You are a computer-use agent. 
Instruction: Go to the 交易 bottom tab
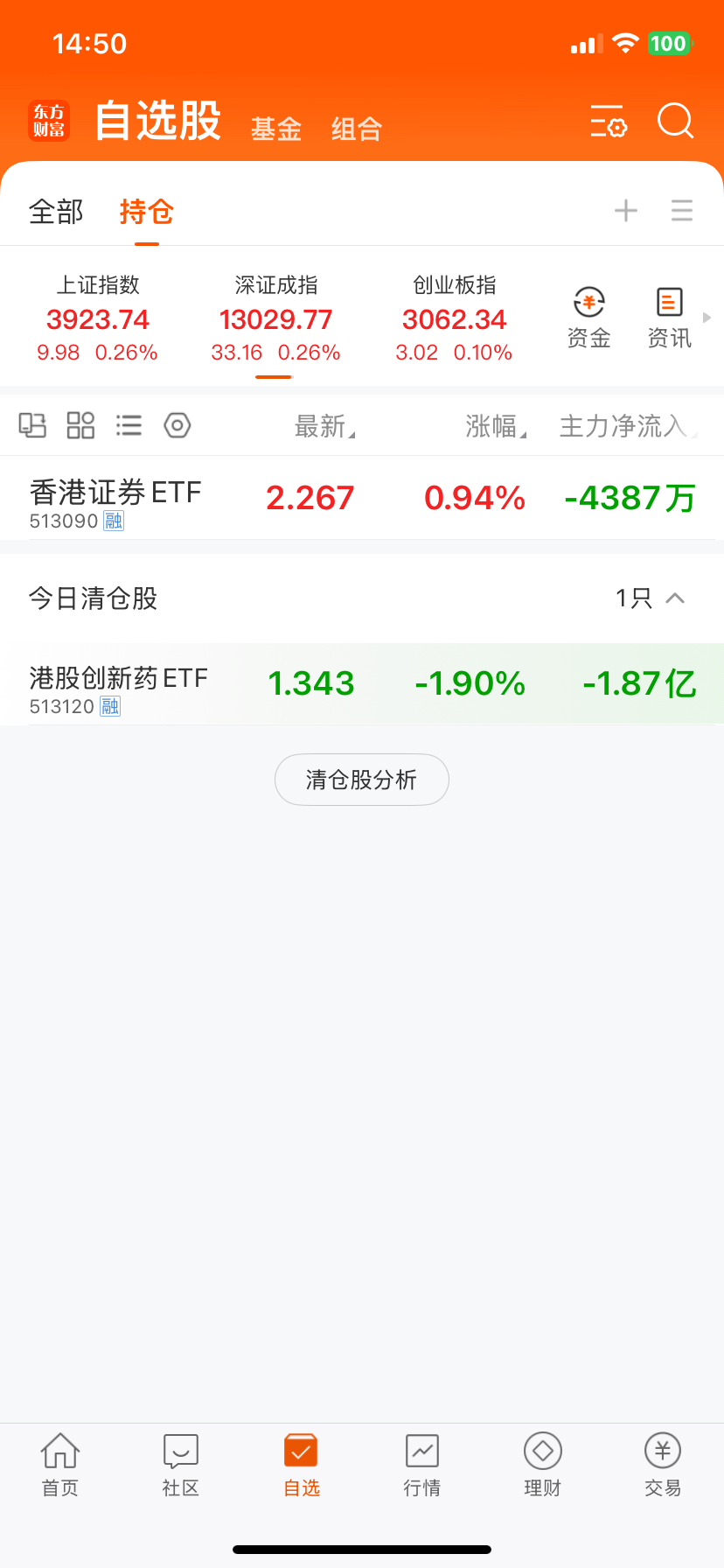pyautogui.click(x=663, y=1464)
